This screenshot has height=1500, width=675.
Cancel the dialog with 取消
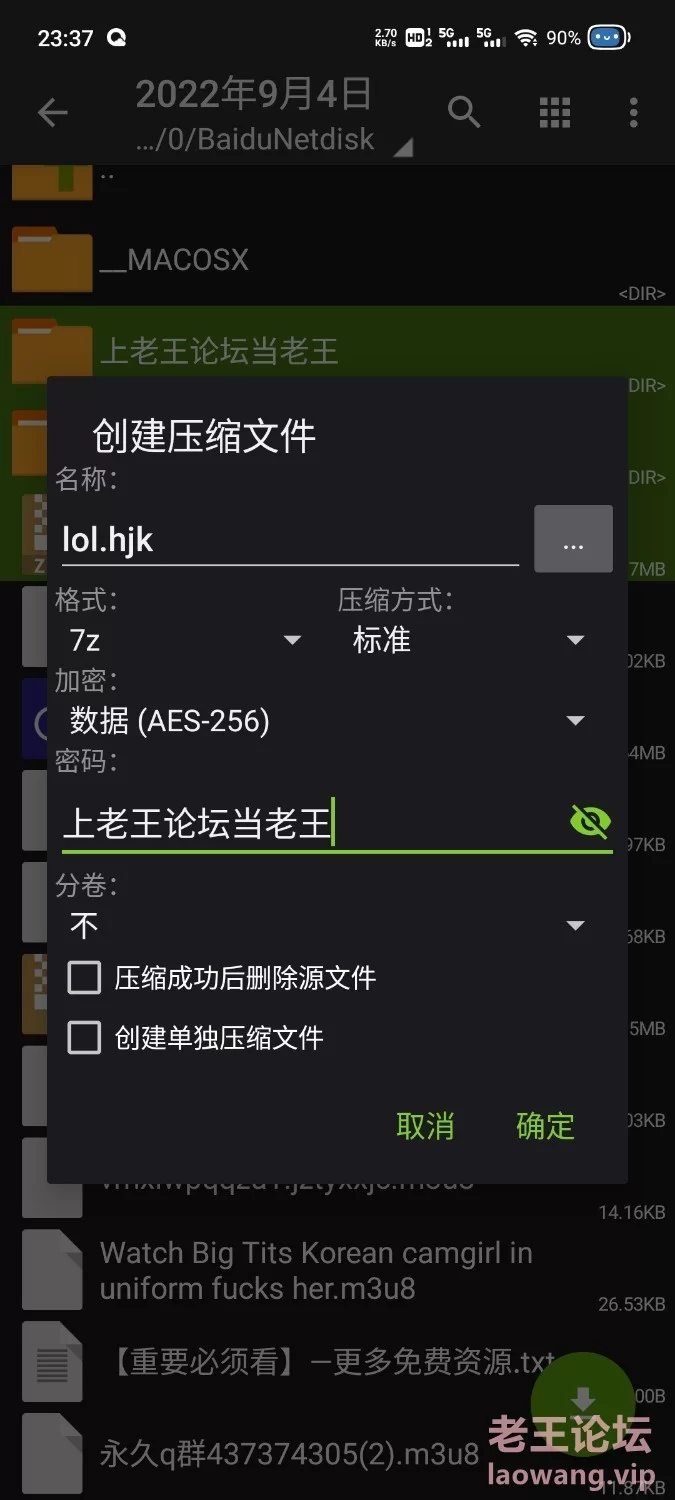coord(425,1126)
